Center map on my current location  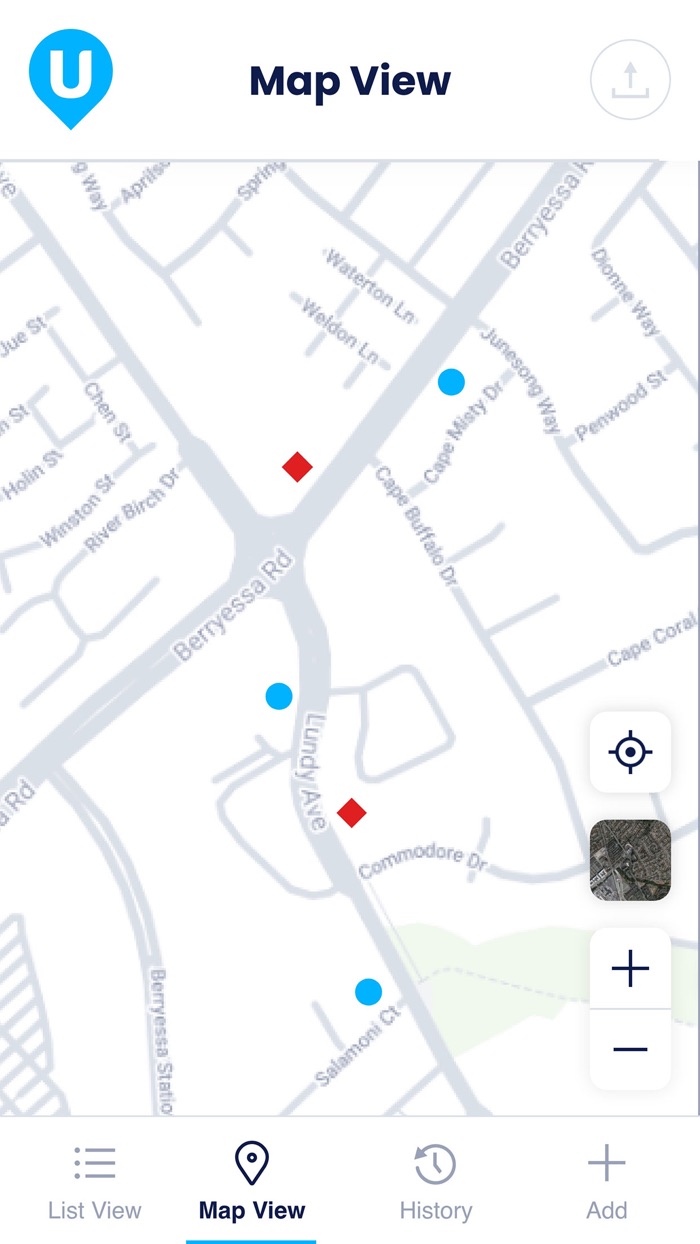(630, 752)
